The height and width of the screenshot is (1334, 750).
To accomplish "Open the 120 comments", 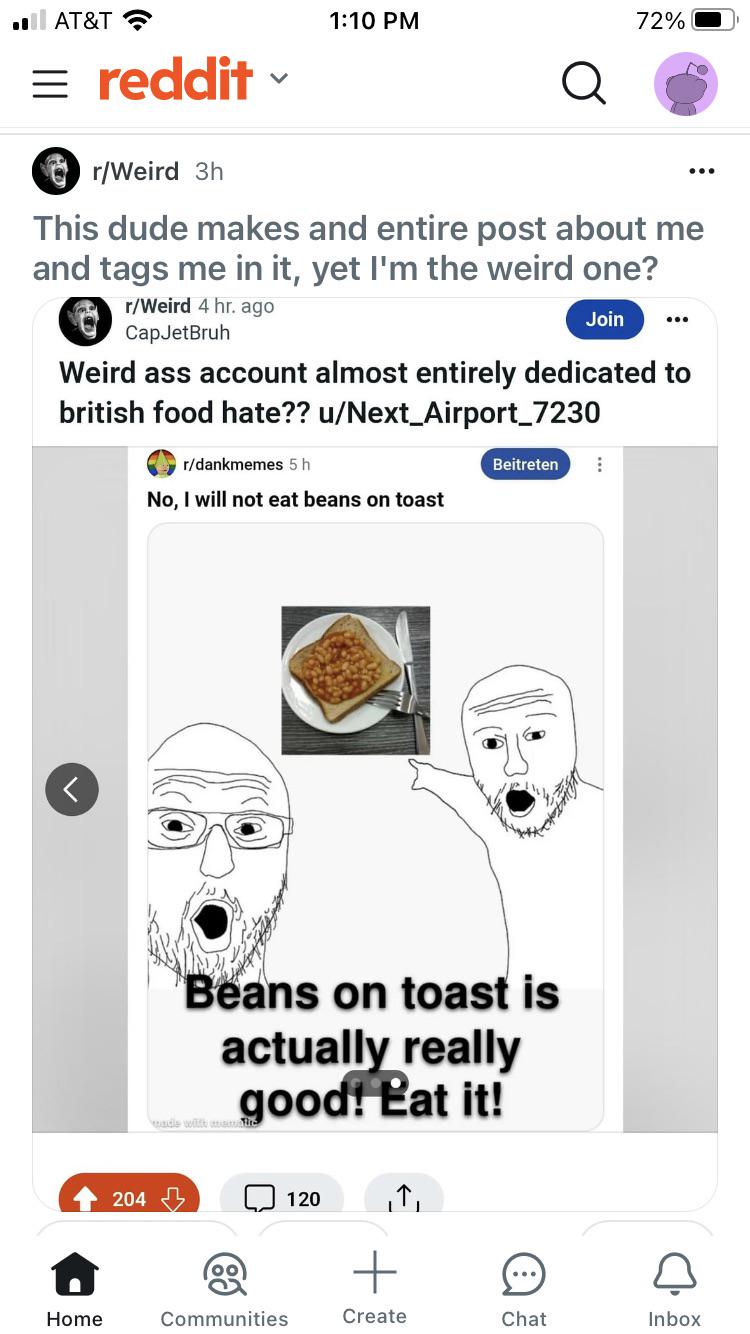I will (282, 1198).
